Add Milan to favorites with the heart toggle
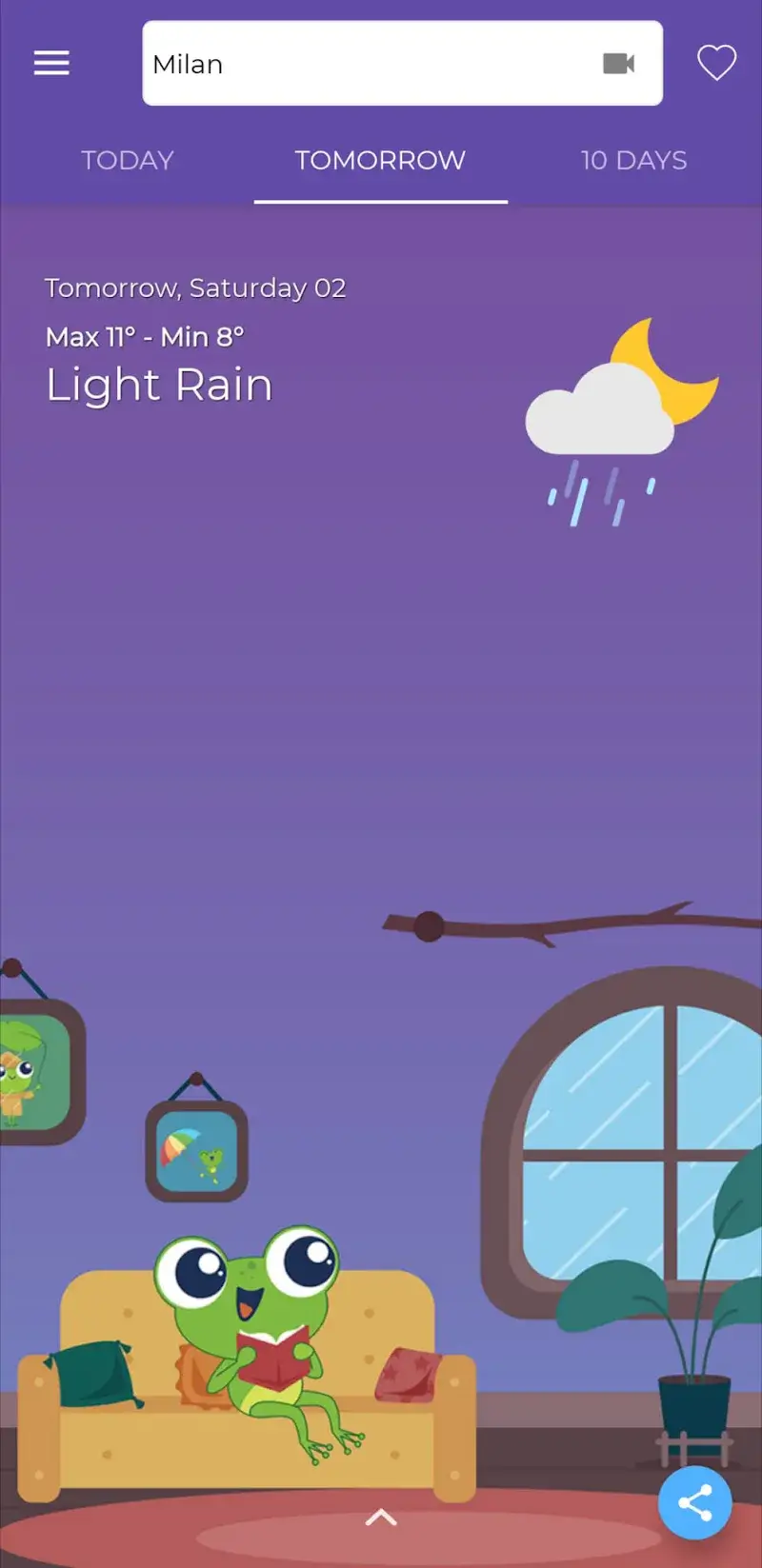The width and height of the screenshot is (762, 1568). pyautogui.click(x=716, y=63)
